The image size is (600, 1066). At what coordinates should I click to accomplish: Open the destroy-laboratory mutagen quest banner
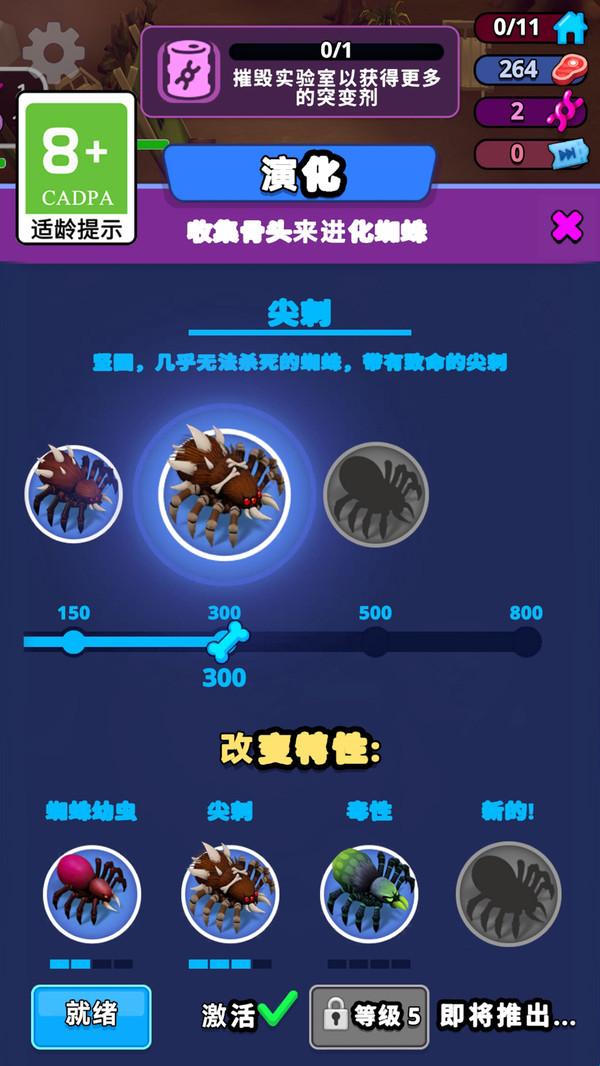tap(300, 72)
